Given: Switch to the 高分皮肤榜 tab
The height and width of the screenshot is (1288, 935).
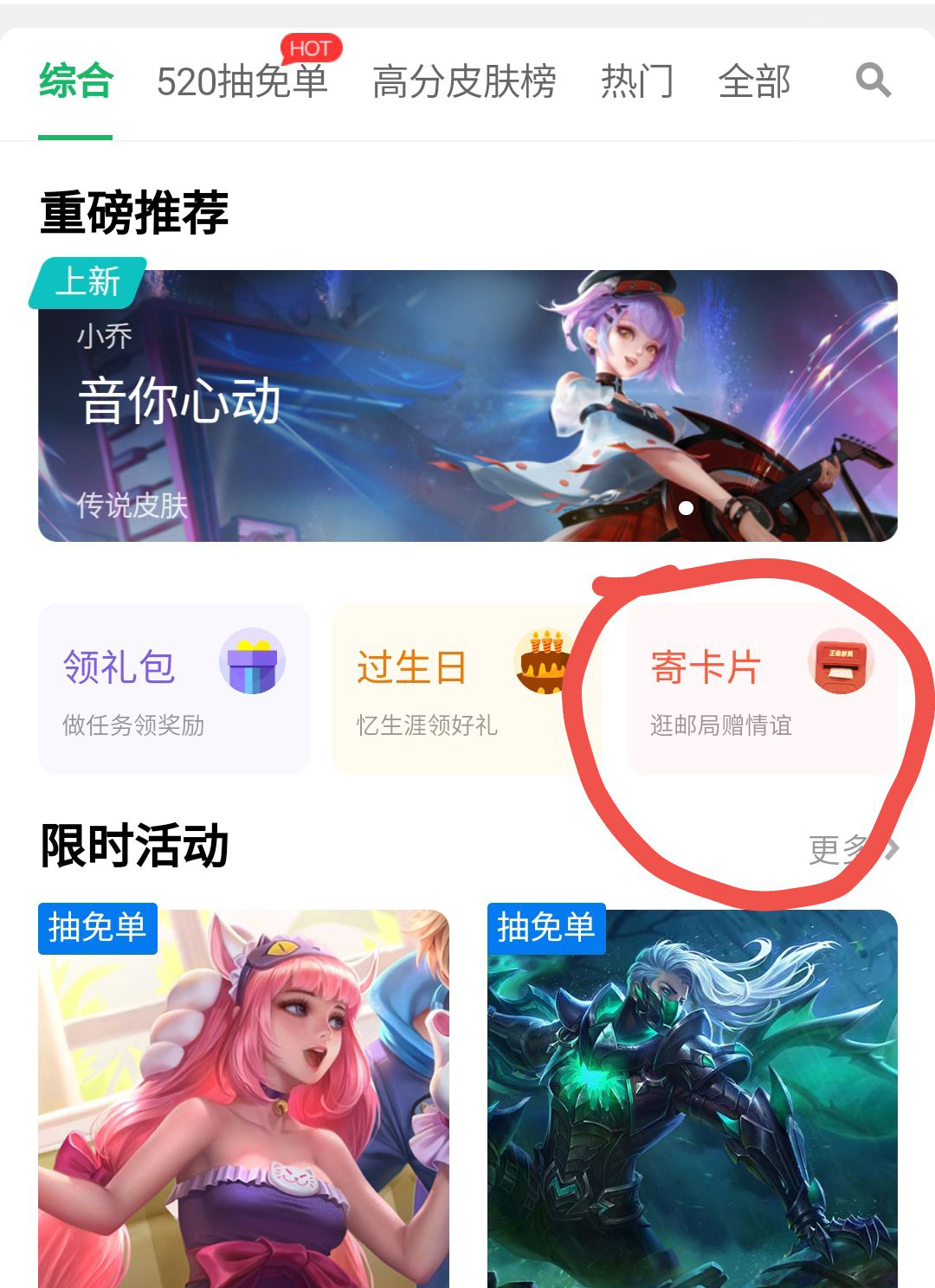Looking at the screenshot, I should [x=463, y=82].
